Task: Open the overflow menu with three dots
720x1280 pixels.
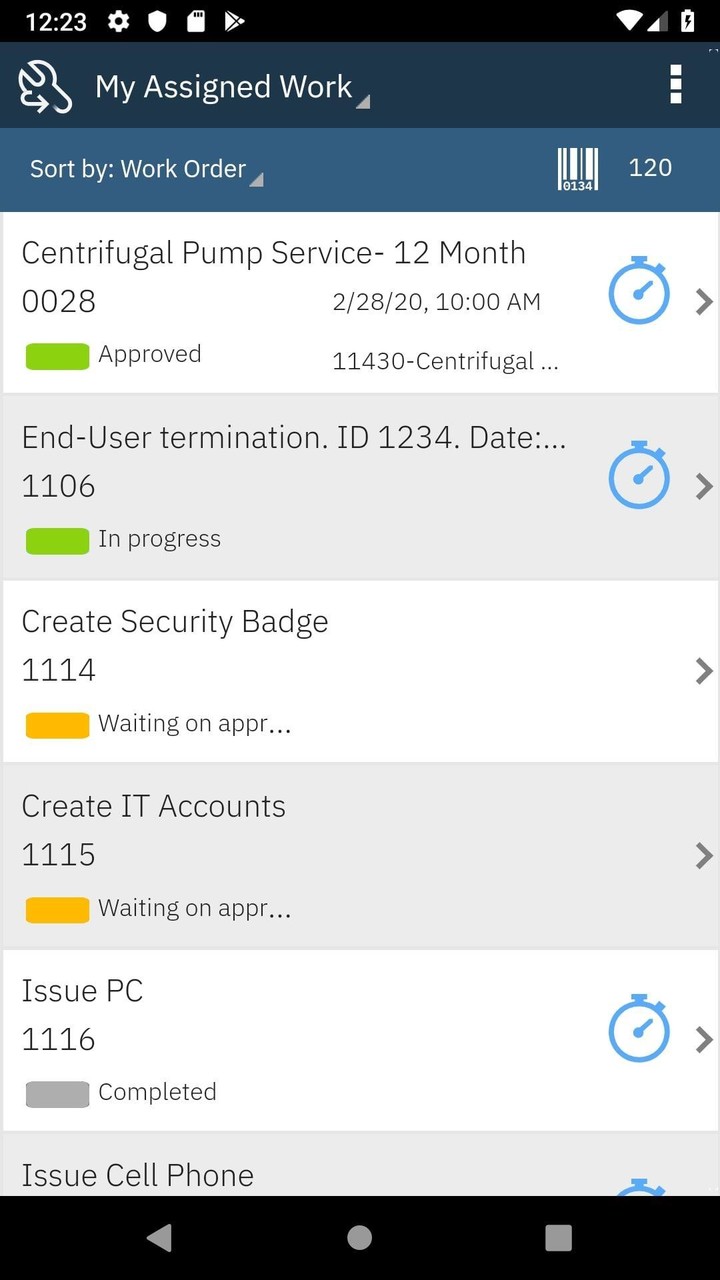Action: (676, 85)
